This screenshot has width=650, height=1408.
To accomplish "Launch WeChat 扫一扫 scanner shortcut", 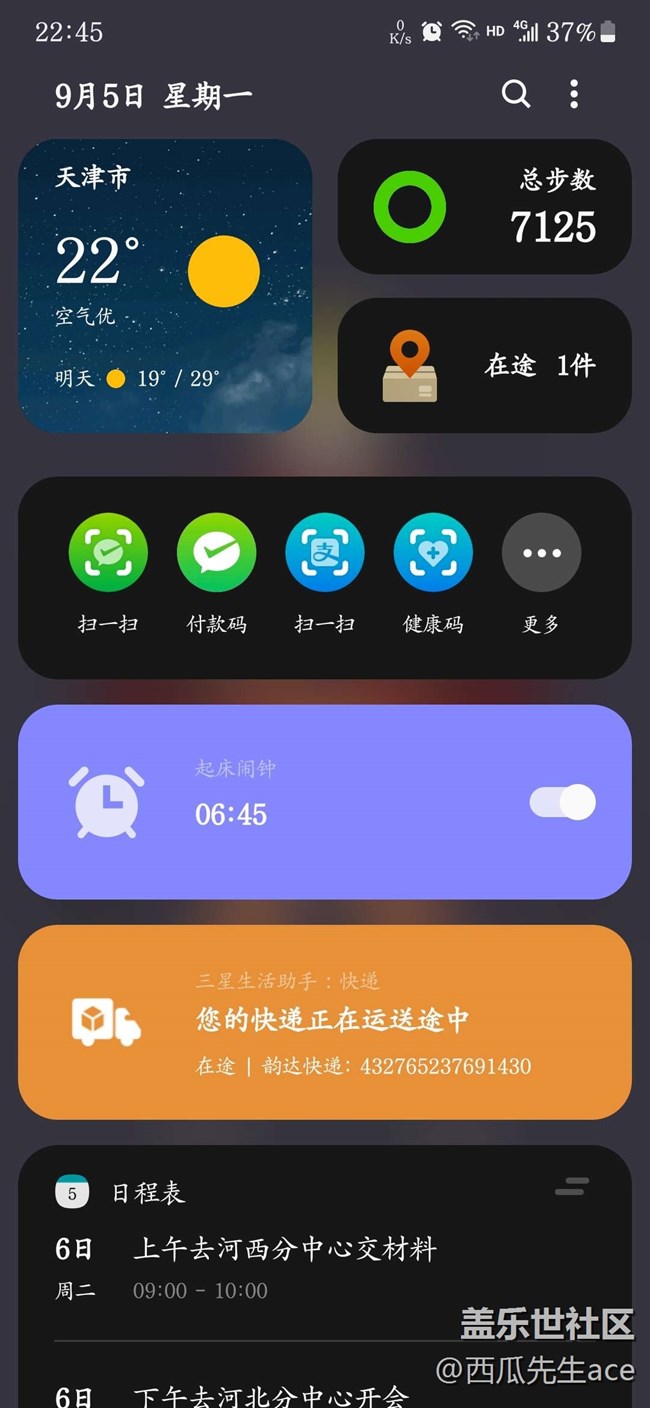I will (x=108, y=553).
